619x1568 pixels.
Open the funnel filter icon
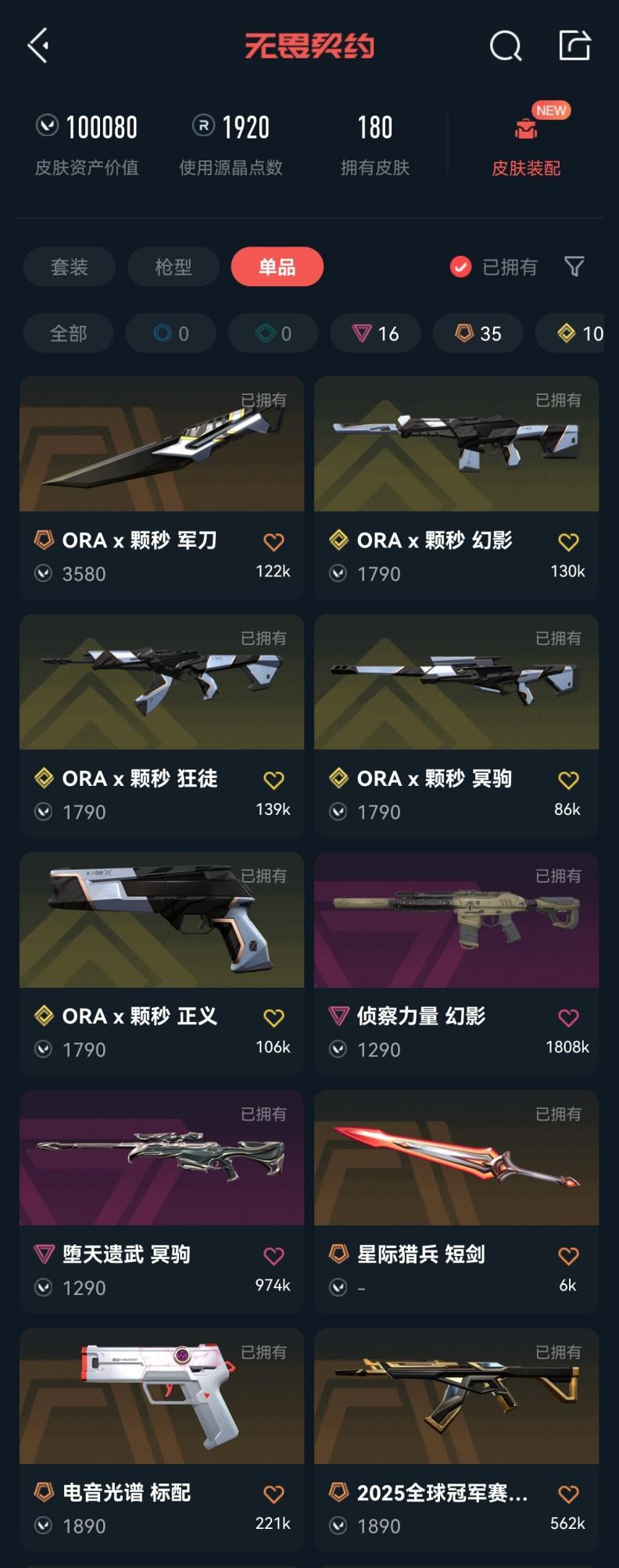[x=574, y=267]
